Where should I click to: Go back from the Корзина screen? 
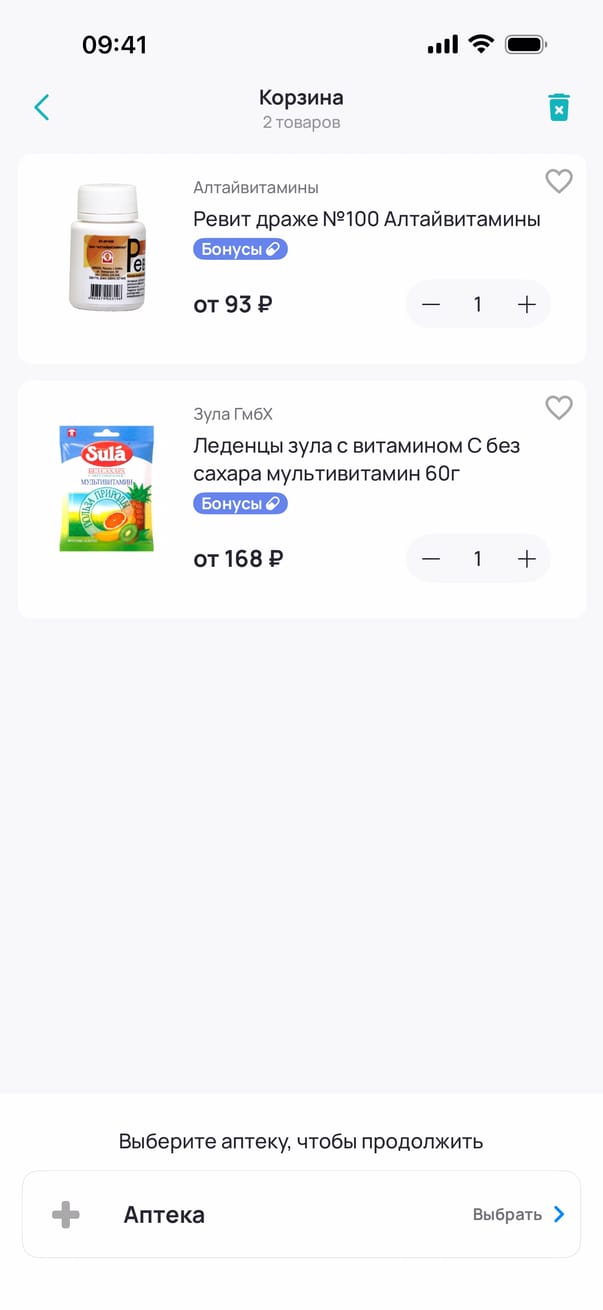(x=42, y=108)
